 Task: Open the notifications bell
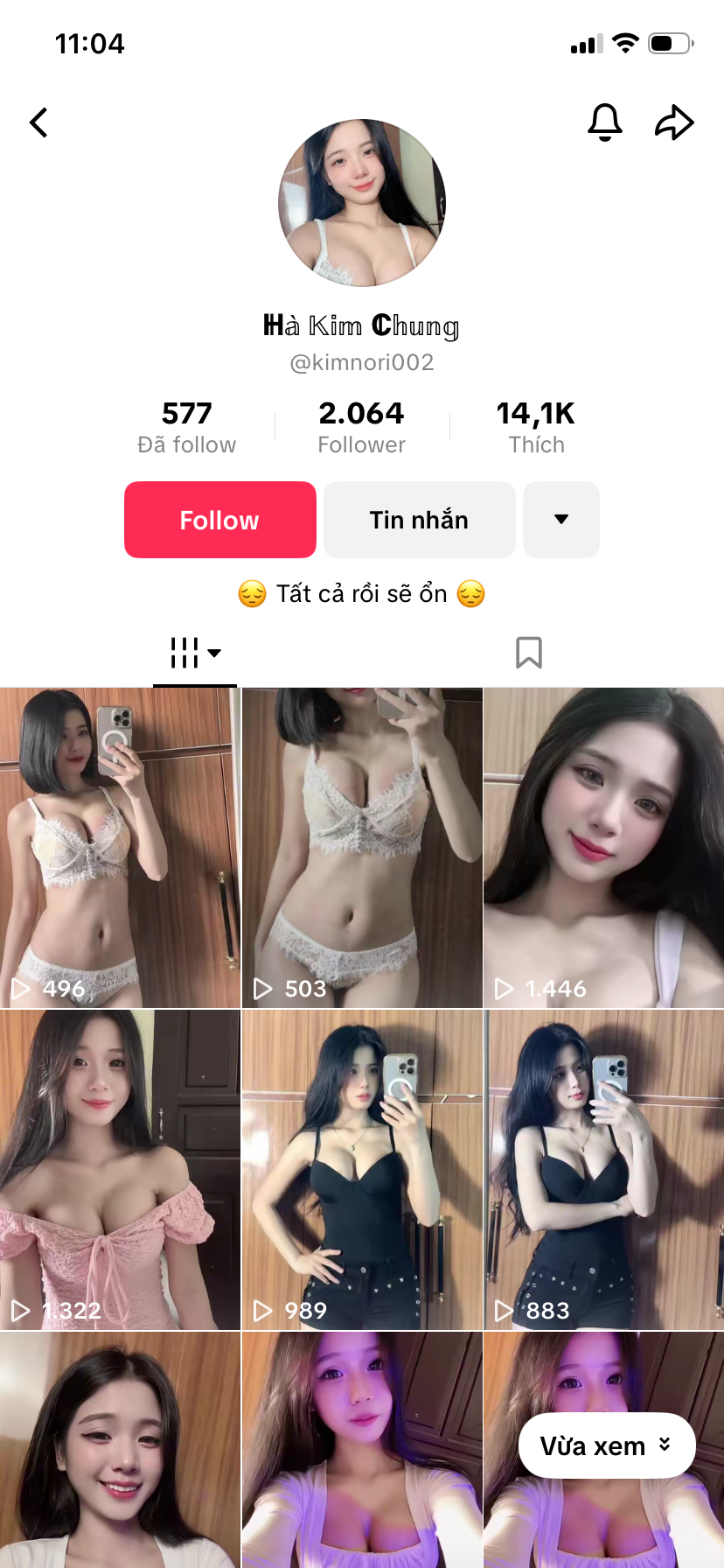[x=604, y=122]
